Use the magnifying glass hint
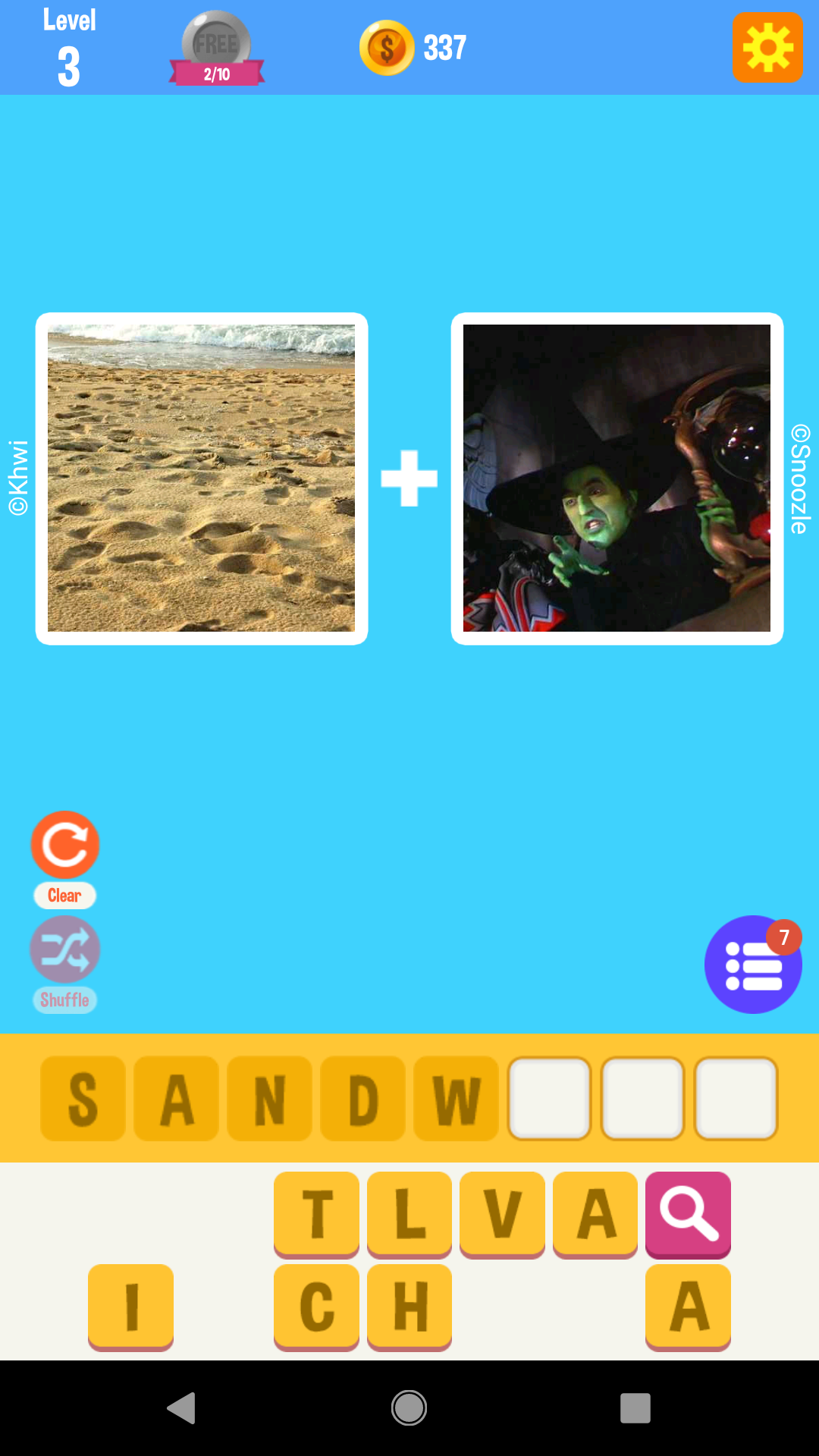The height and width of the screenshot is (1456, 819). 688,1213
